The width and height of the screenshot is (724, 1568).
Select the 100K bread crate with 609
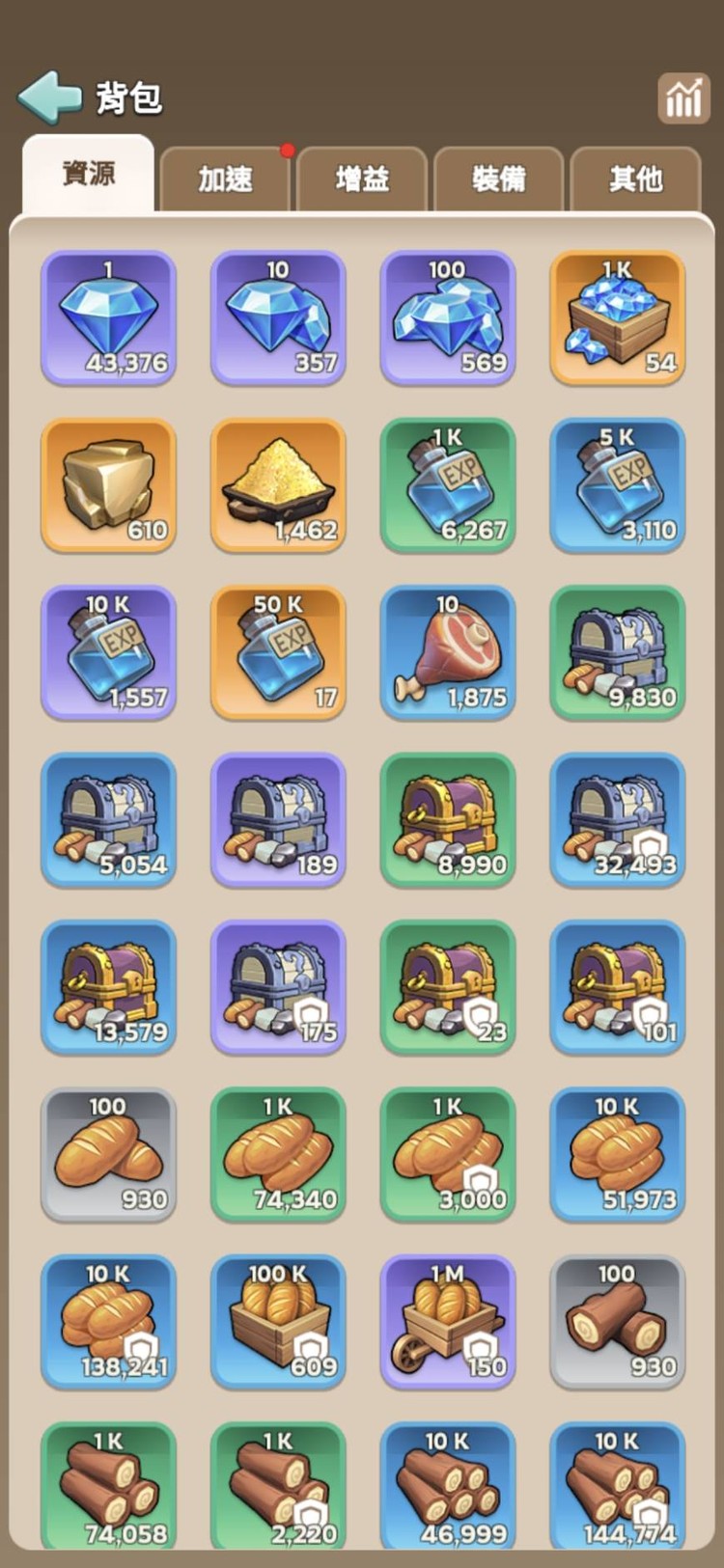pos(278,1321)
